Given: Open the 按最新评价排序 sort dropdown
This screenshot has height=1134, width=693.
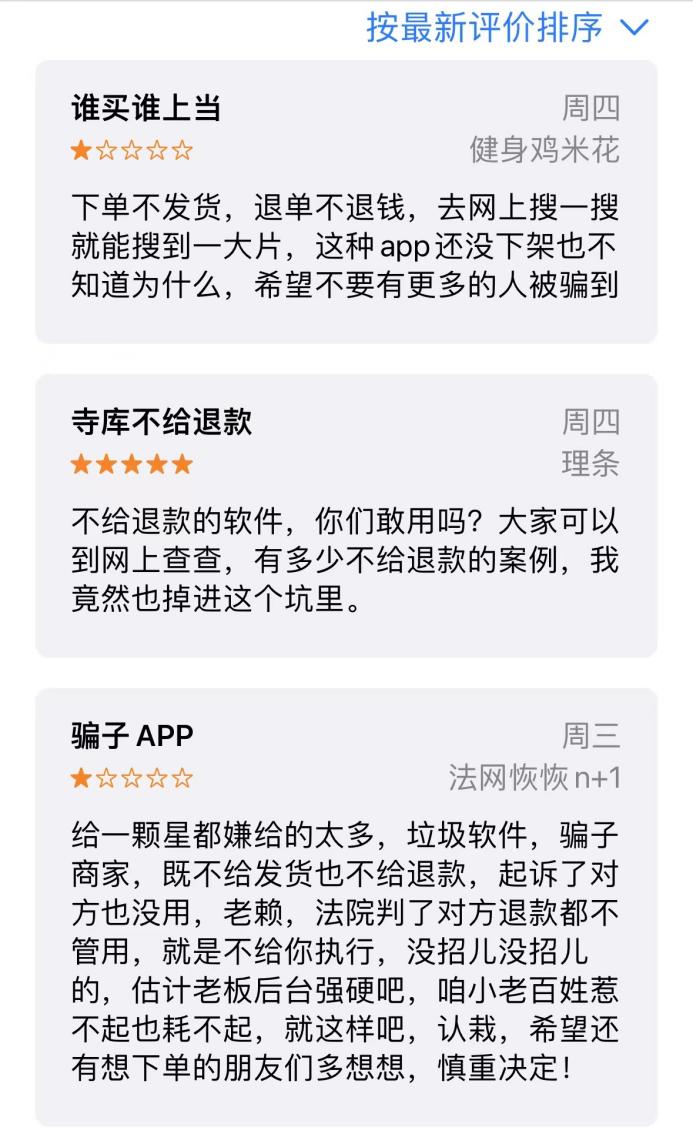Looking at the screenshot, I should tap(507, 27).
